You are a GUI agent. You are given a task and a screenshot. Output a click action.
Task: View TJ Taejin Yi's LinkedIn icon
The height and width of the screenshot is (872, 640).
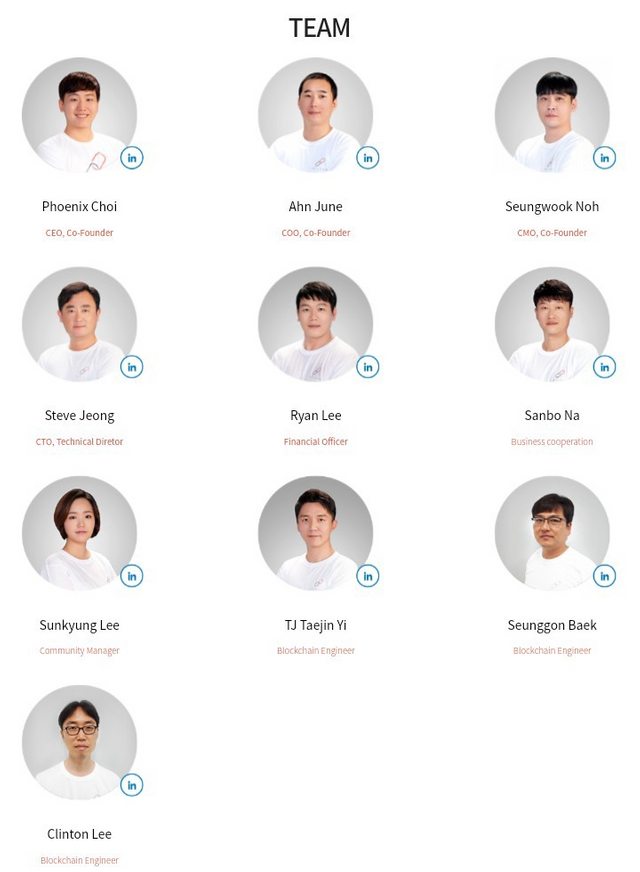368,576
